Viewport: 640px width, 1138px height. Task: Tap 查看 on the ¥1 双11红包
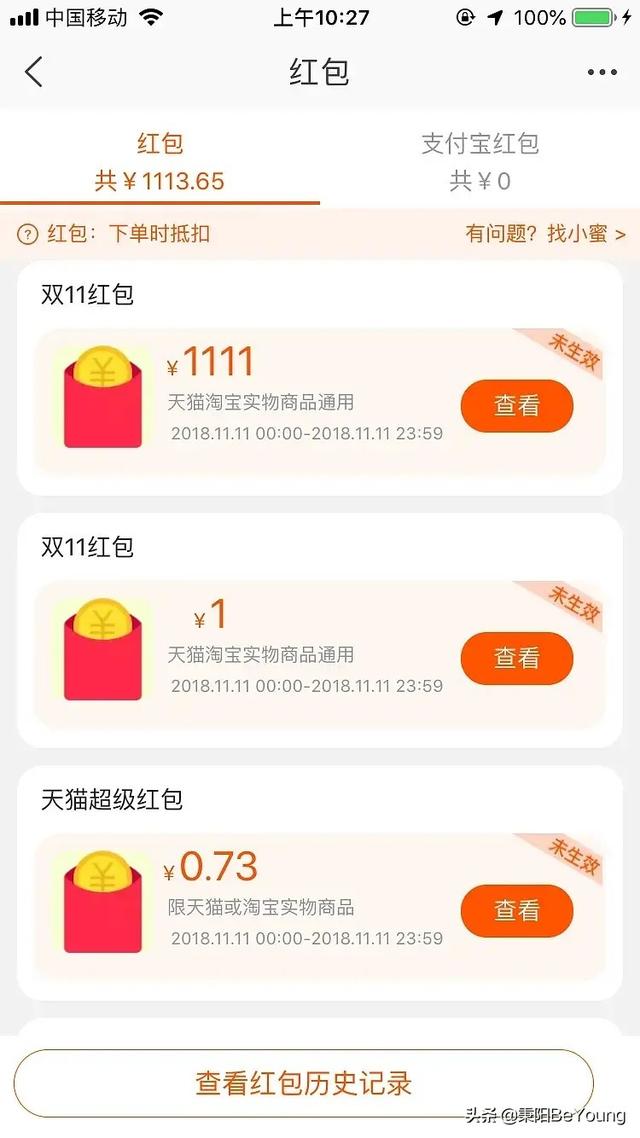[516, 658]
